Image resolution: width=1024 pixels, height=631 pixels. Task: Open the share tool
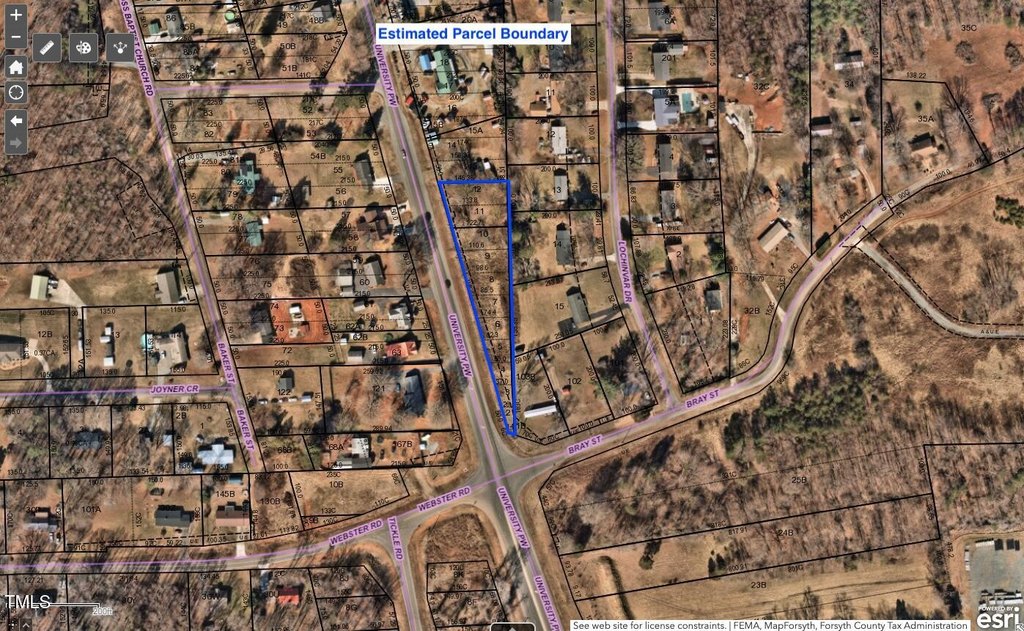pyautogui.click(x=119, y=47)
